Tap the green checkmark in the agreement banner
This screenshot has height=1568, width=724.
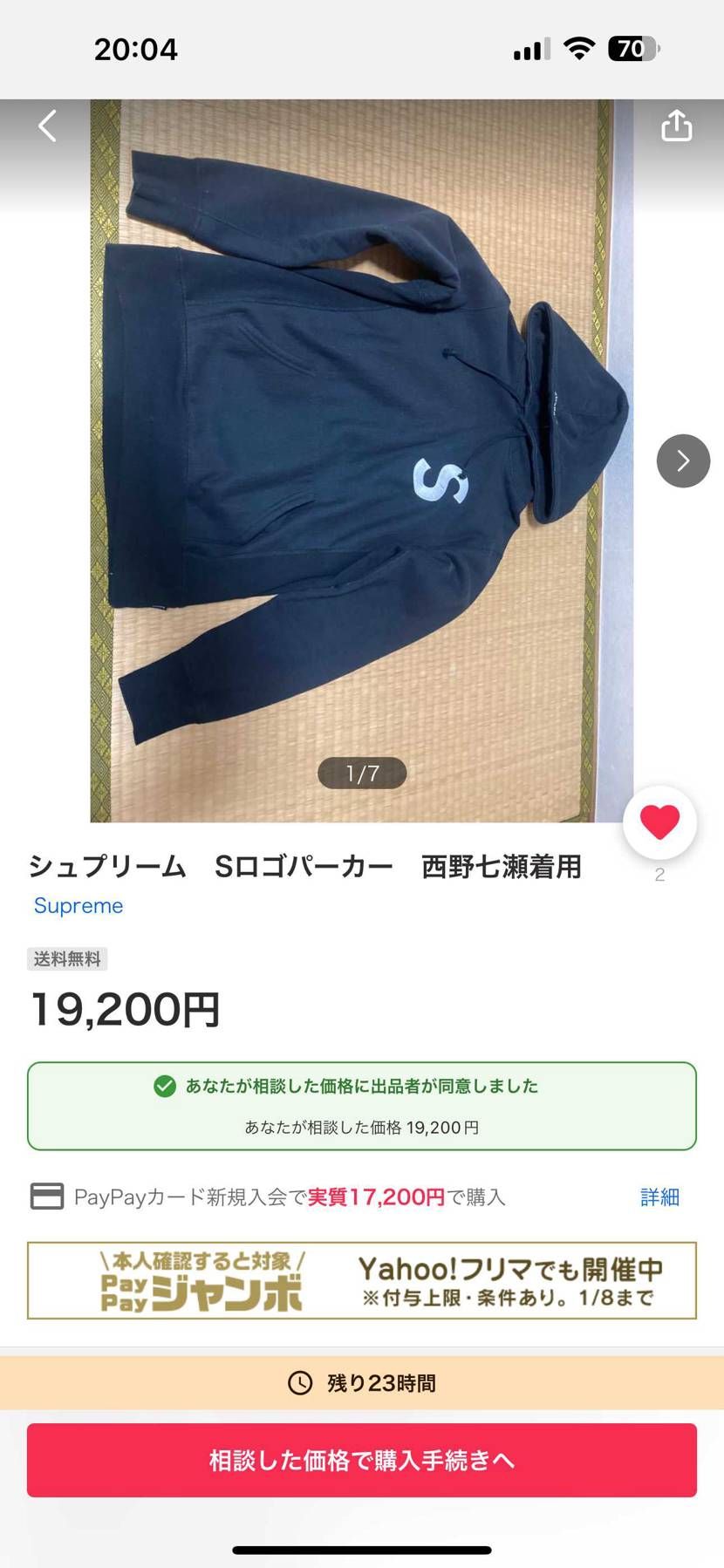point(164,1086)
